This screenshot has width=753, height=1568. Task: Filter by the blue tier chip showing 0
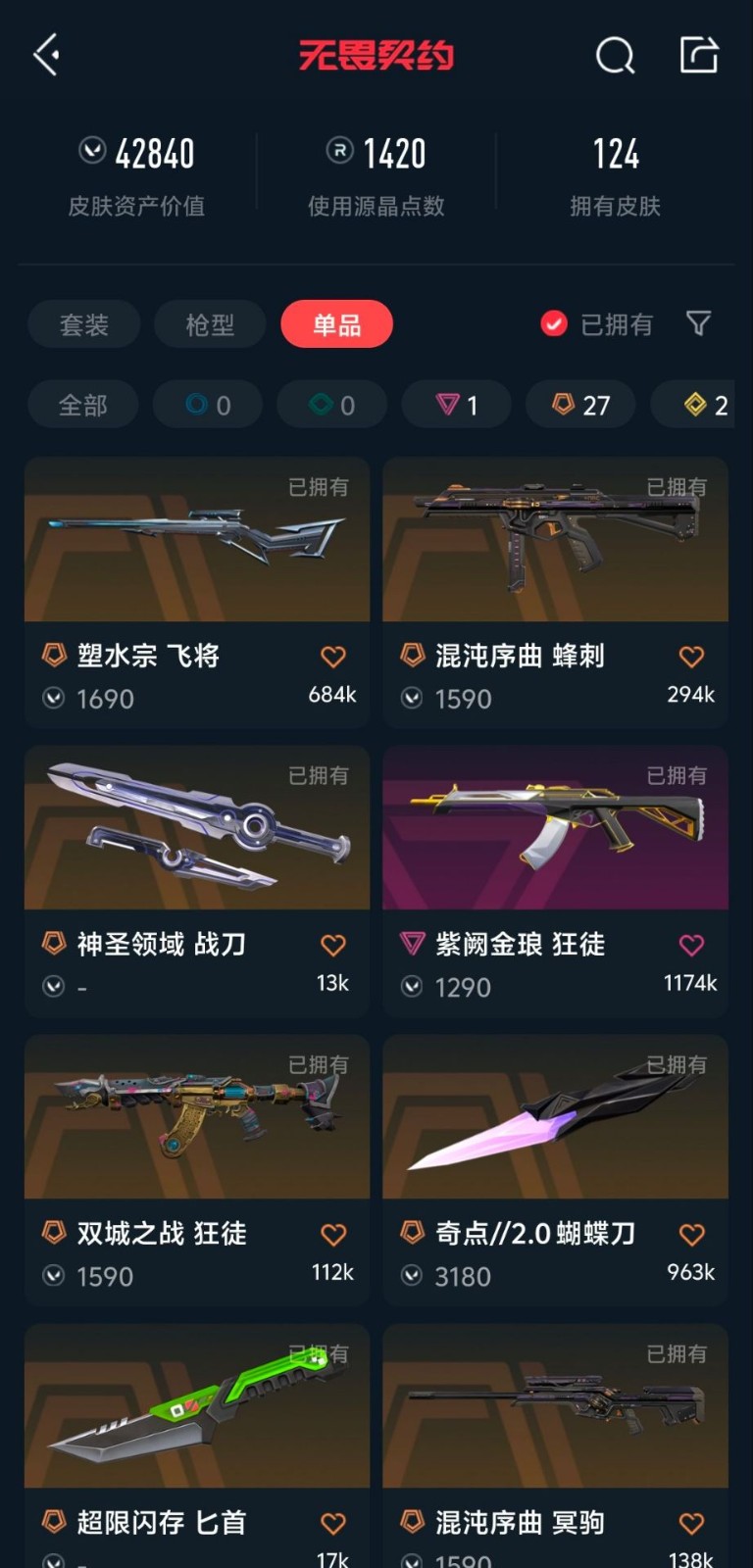[x=207, y=405]
